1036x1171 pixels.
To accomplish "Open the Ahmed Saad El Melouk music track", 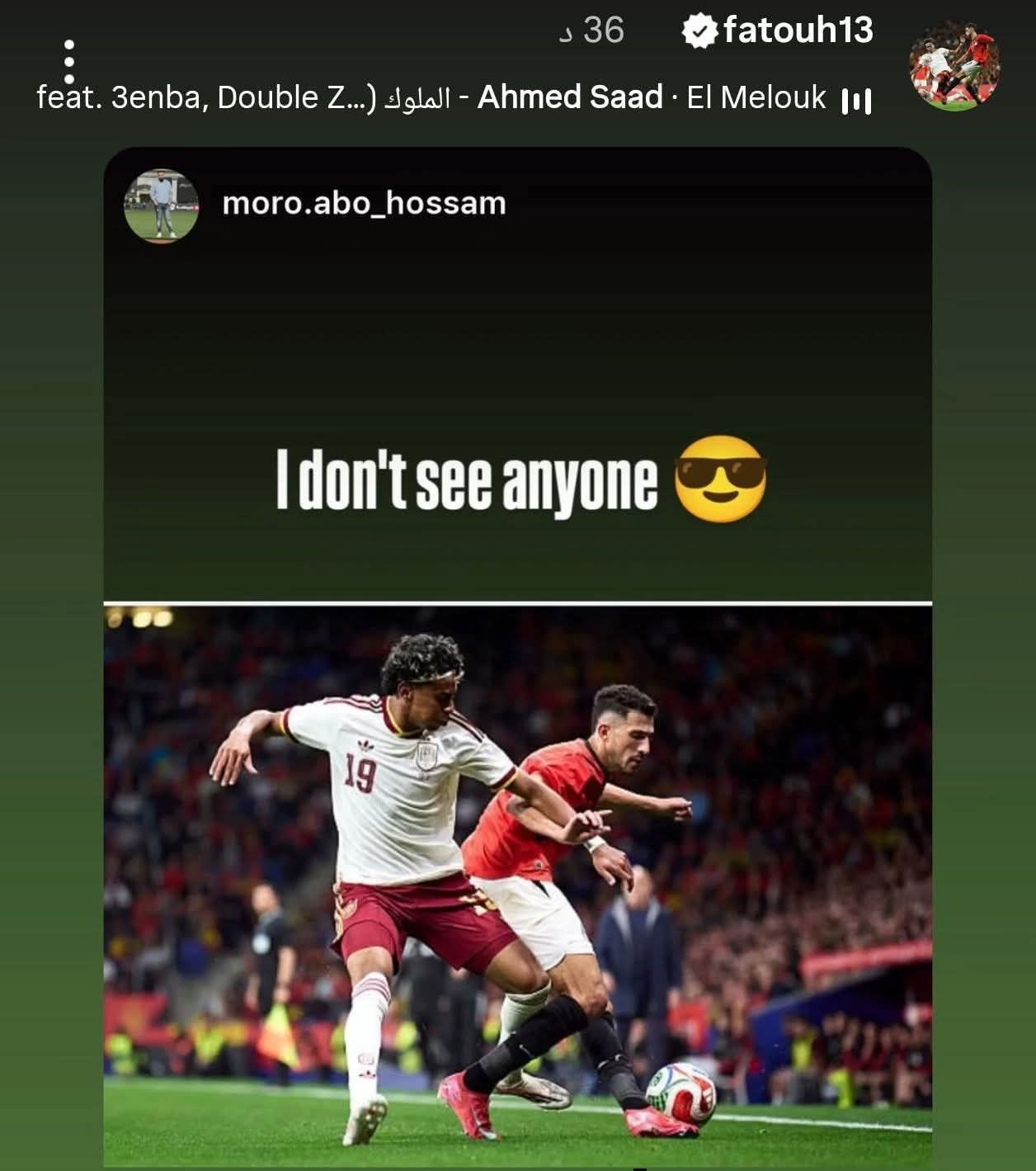I will click(x=454, y=98).
